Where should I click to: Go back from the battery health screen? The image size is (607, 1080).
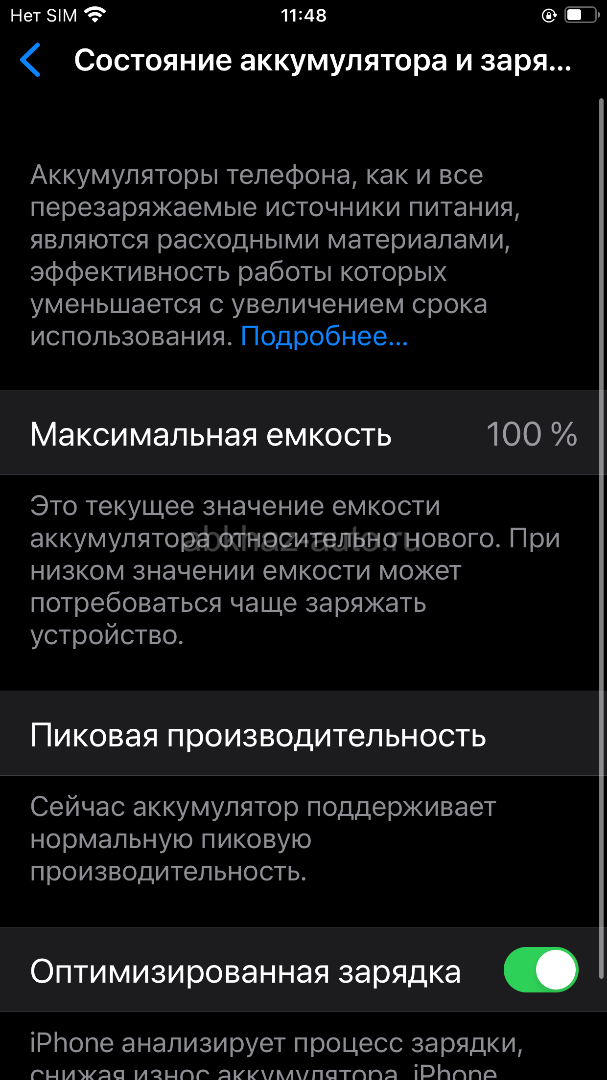(x=30, y=60)
